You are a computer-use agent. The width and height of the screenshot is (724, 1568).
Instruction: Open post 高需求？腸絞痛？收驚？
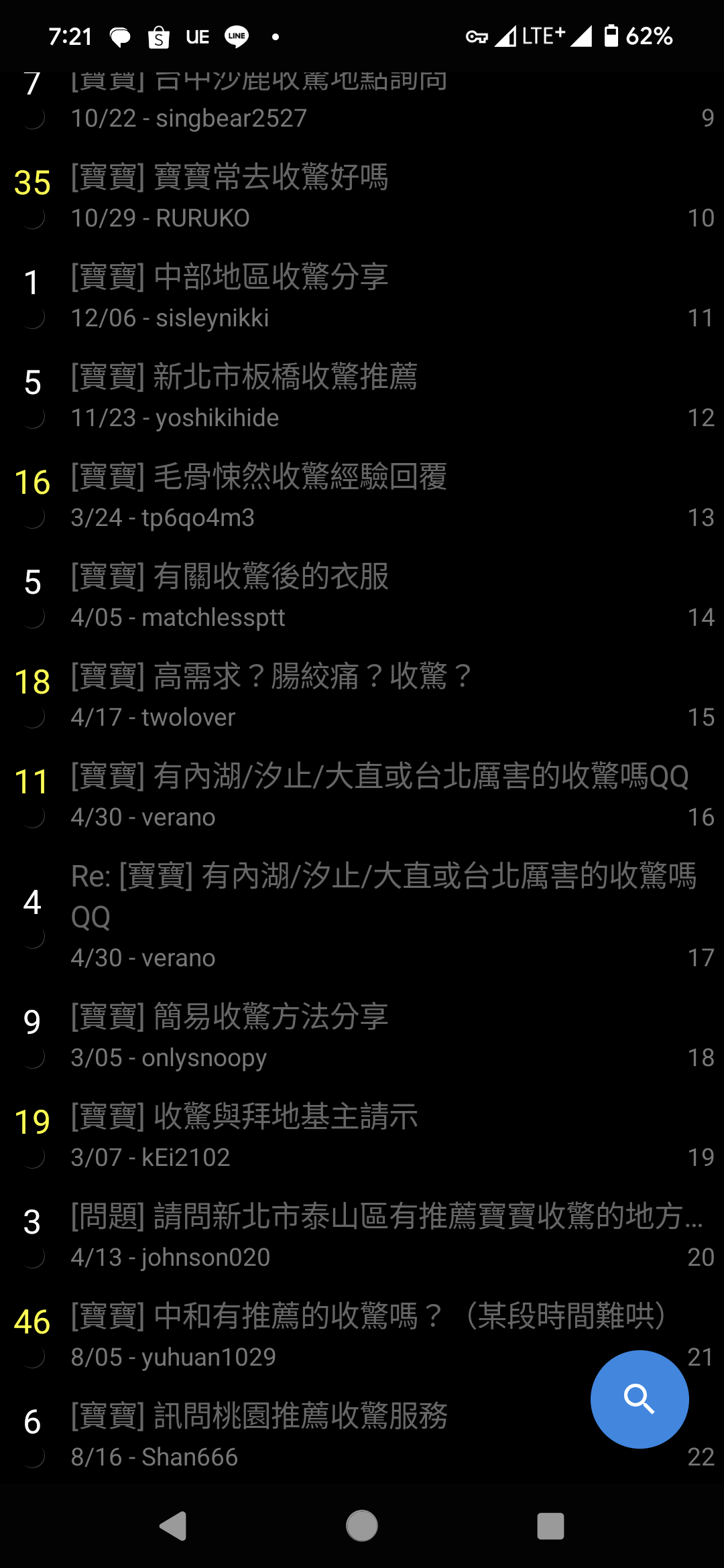click(362, 696)
